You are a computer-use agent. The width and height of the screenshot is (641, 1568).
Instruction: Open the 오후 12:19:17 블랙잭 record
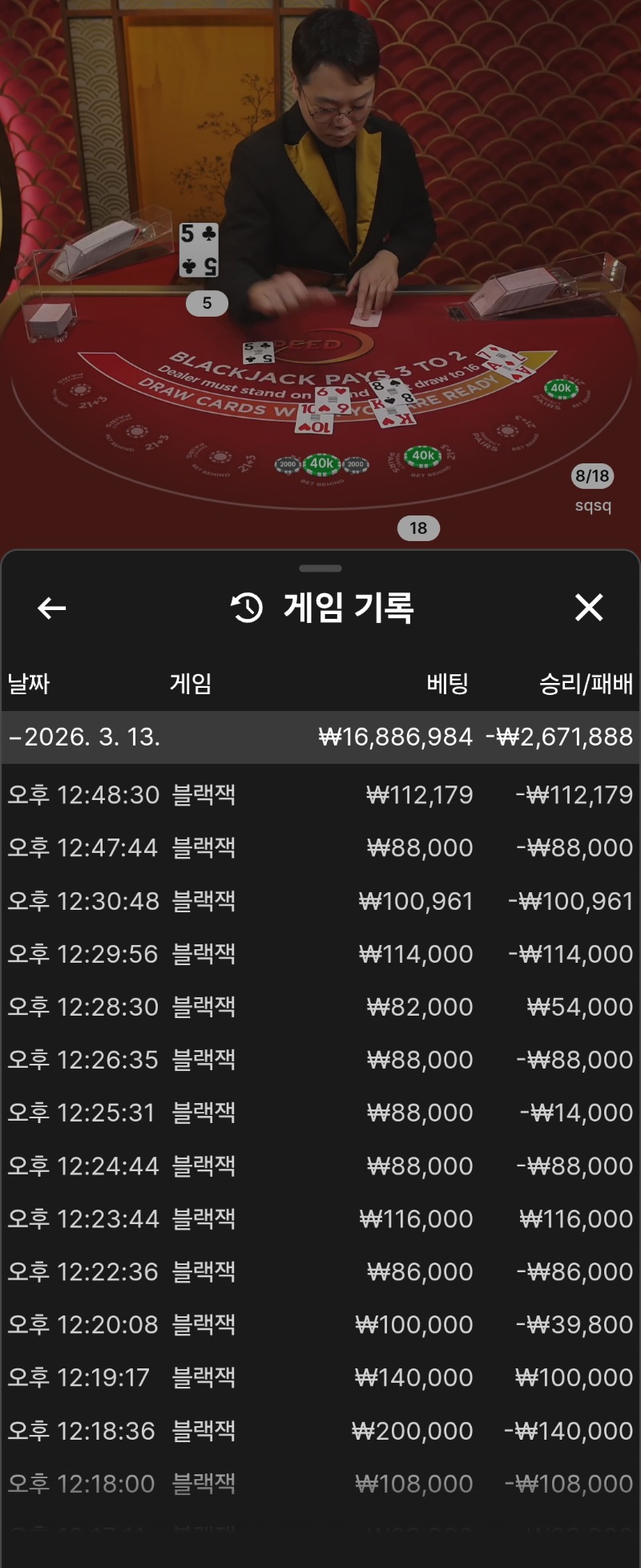(320, 1377)
